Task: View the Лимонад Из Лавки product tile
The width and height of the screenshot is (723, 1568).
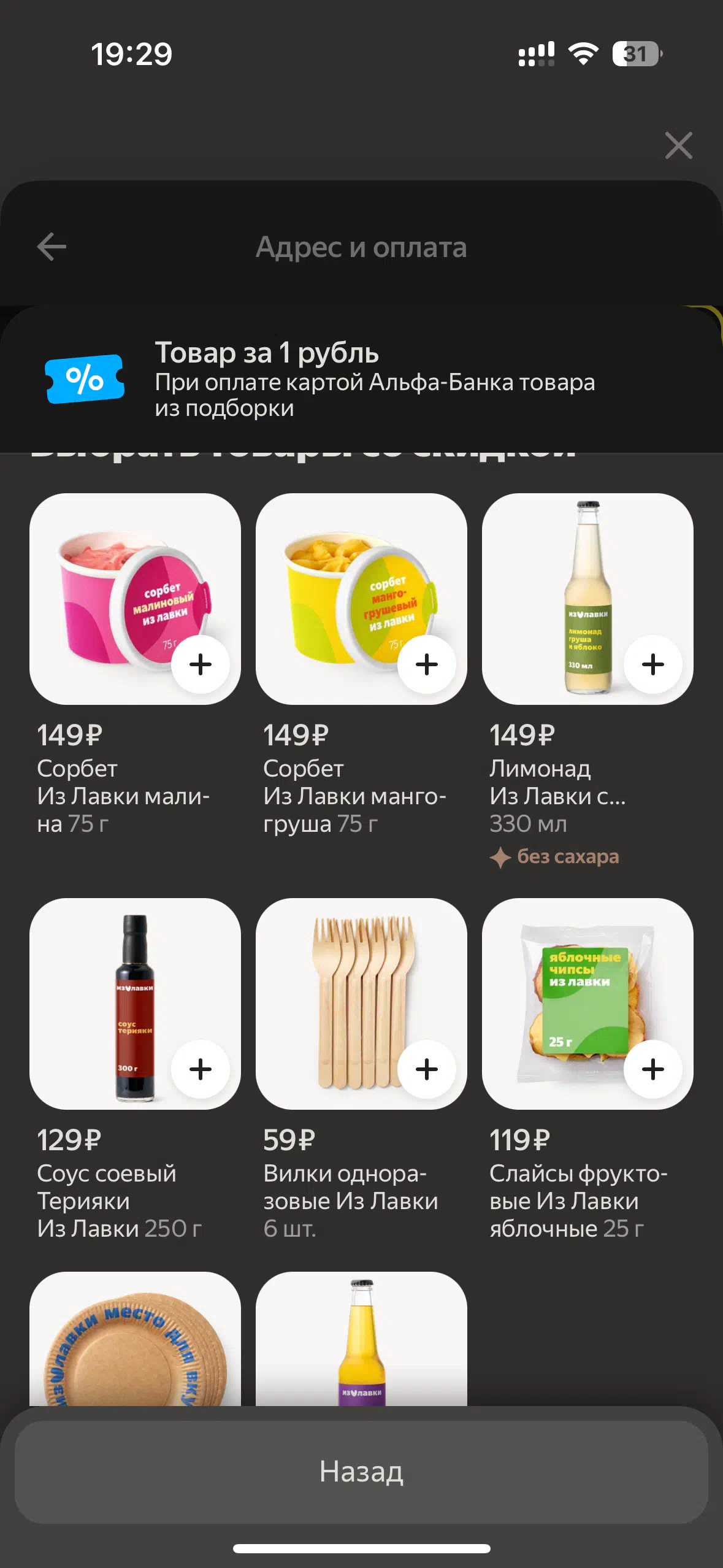Action: pos(587,681)
